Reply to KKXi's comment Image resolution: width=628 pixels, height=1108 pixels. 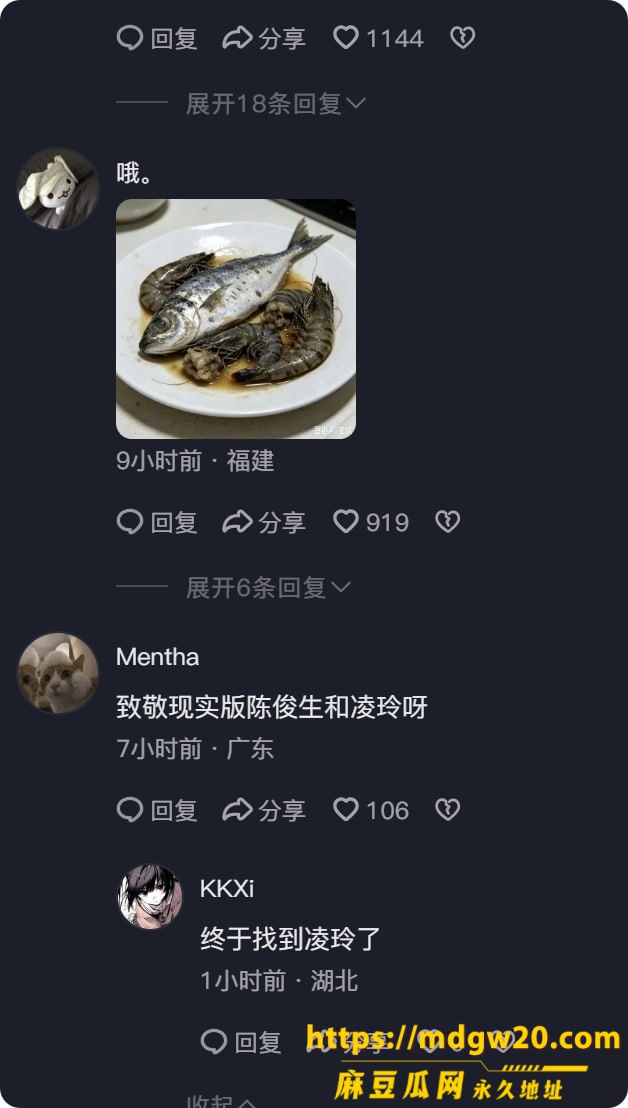click(x=241, y=1042)
